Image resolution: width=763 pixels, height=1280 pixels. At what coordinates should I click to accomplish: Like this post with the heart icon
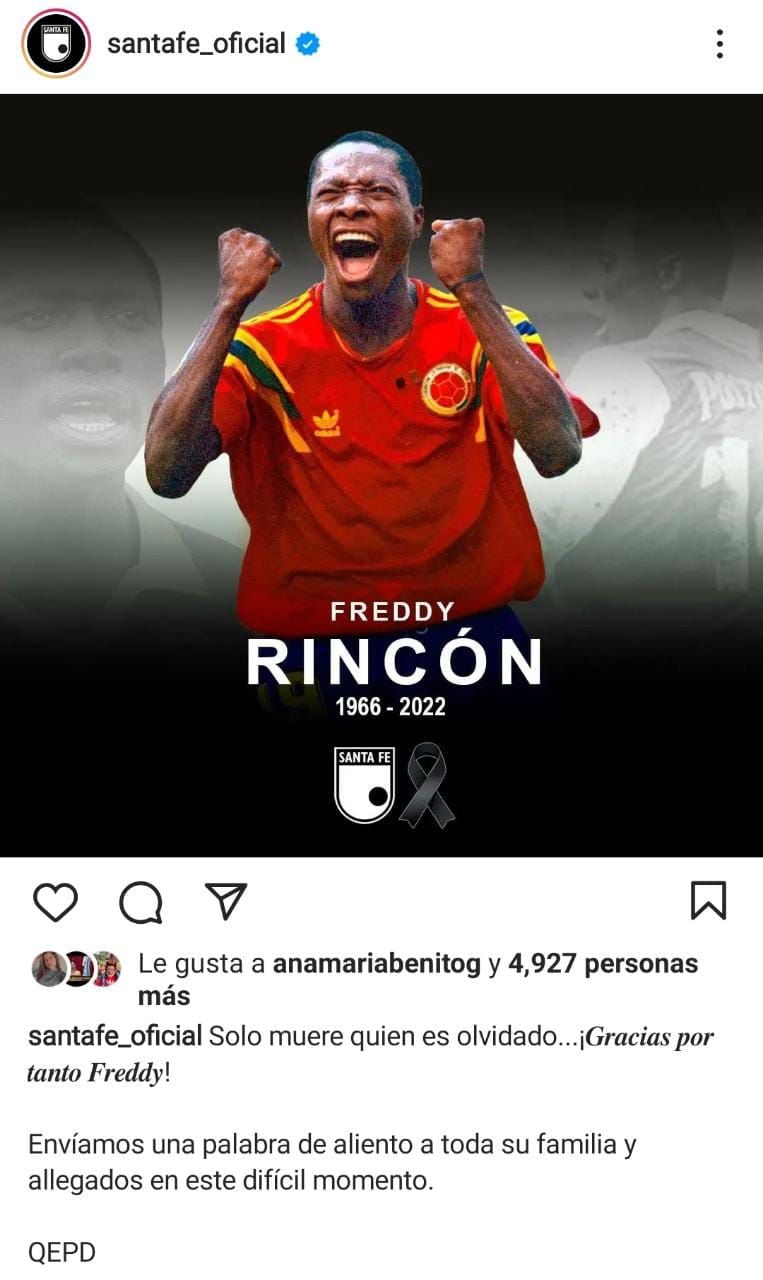tap(55, 902)
